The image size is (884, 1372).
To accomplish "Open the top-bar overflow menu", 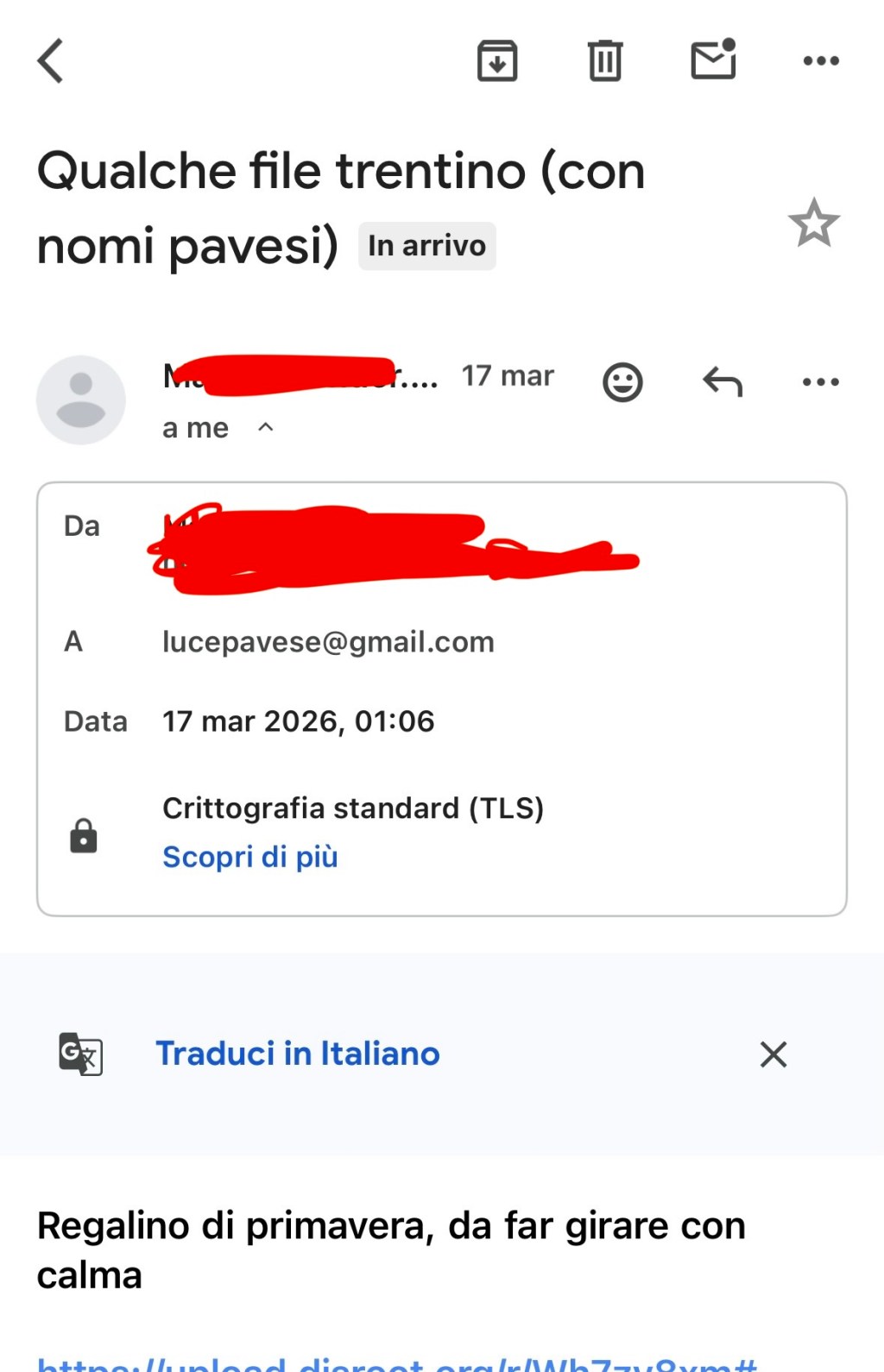I will pyautogui.click(x=820, y=60).
